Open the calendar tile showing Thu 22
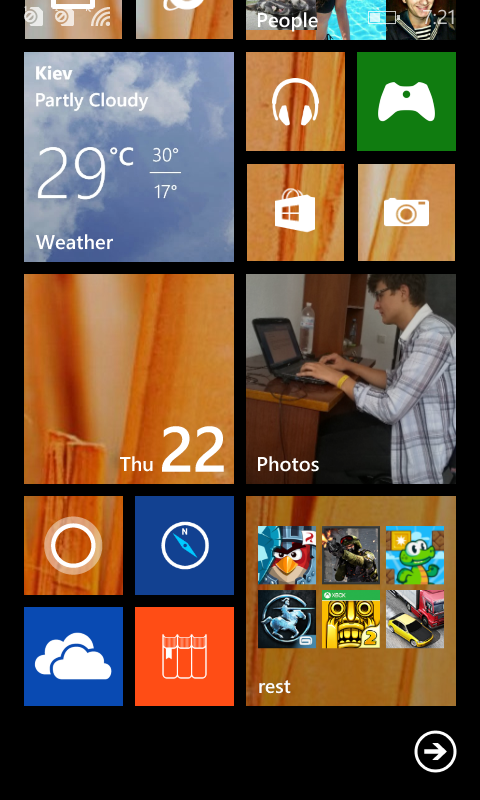 [x=129, y=379]
